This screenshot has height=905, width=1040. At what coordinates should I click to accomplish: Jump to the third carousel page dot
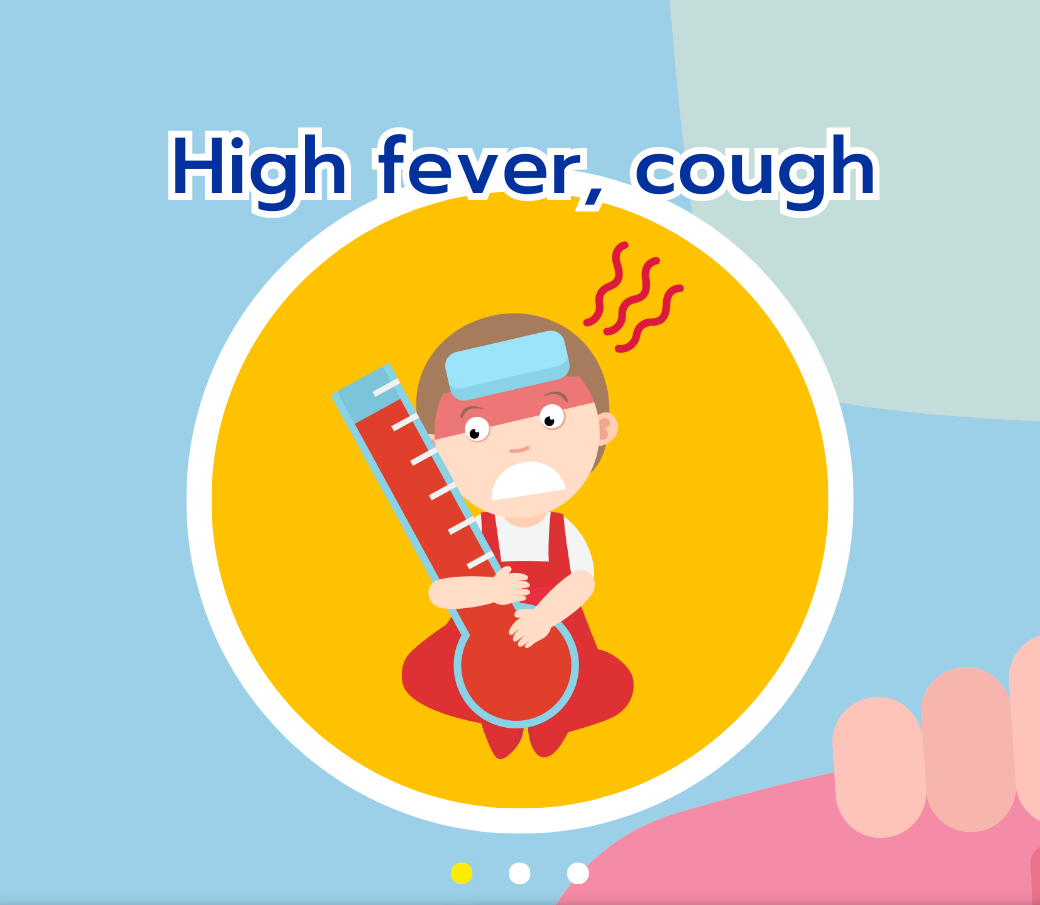click(x=578, y=873)
